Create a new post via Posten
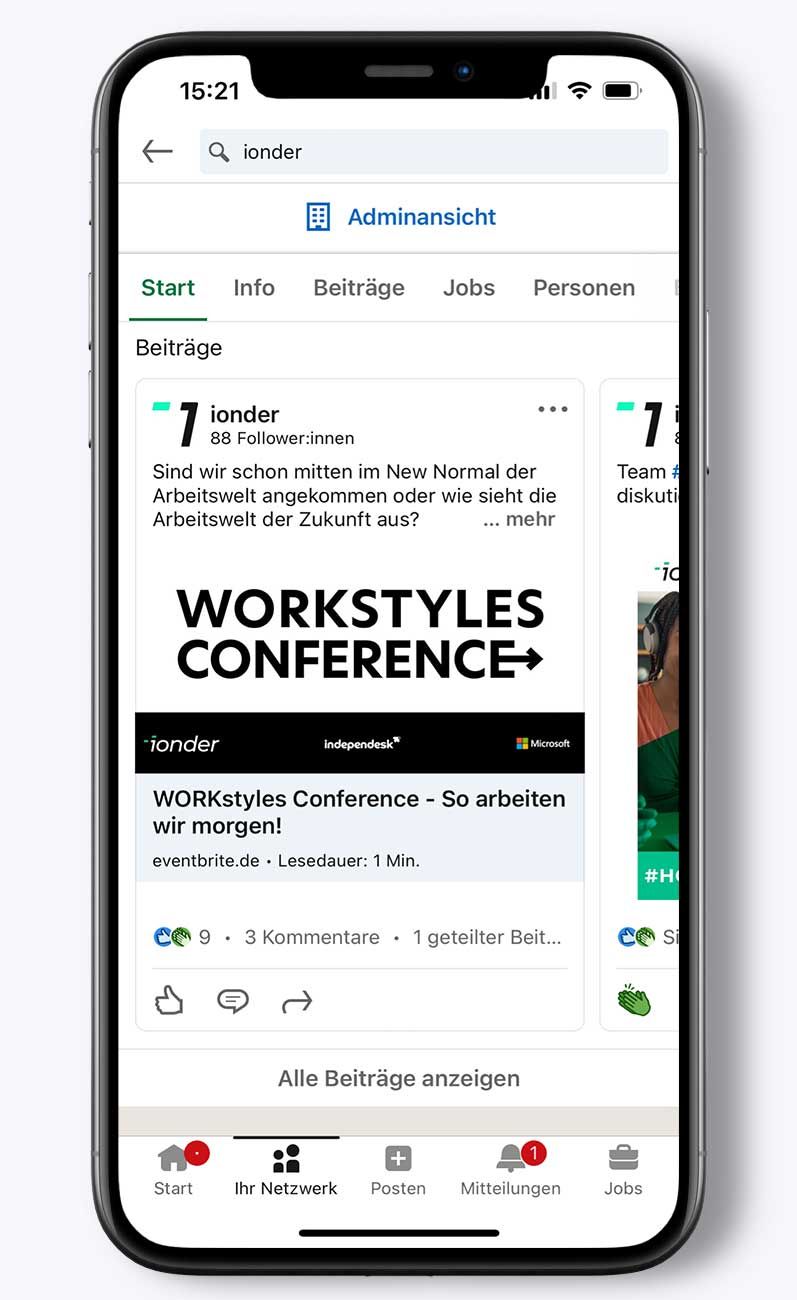This screenshot has height=1300, width=797. coord(398,1170)
